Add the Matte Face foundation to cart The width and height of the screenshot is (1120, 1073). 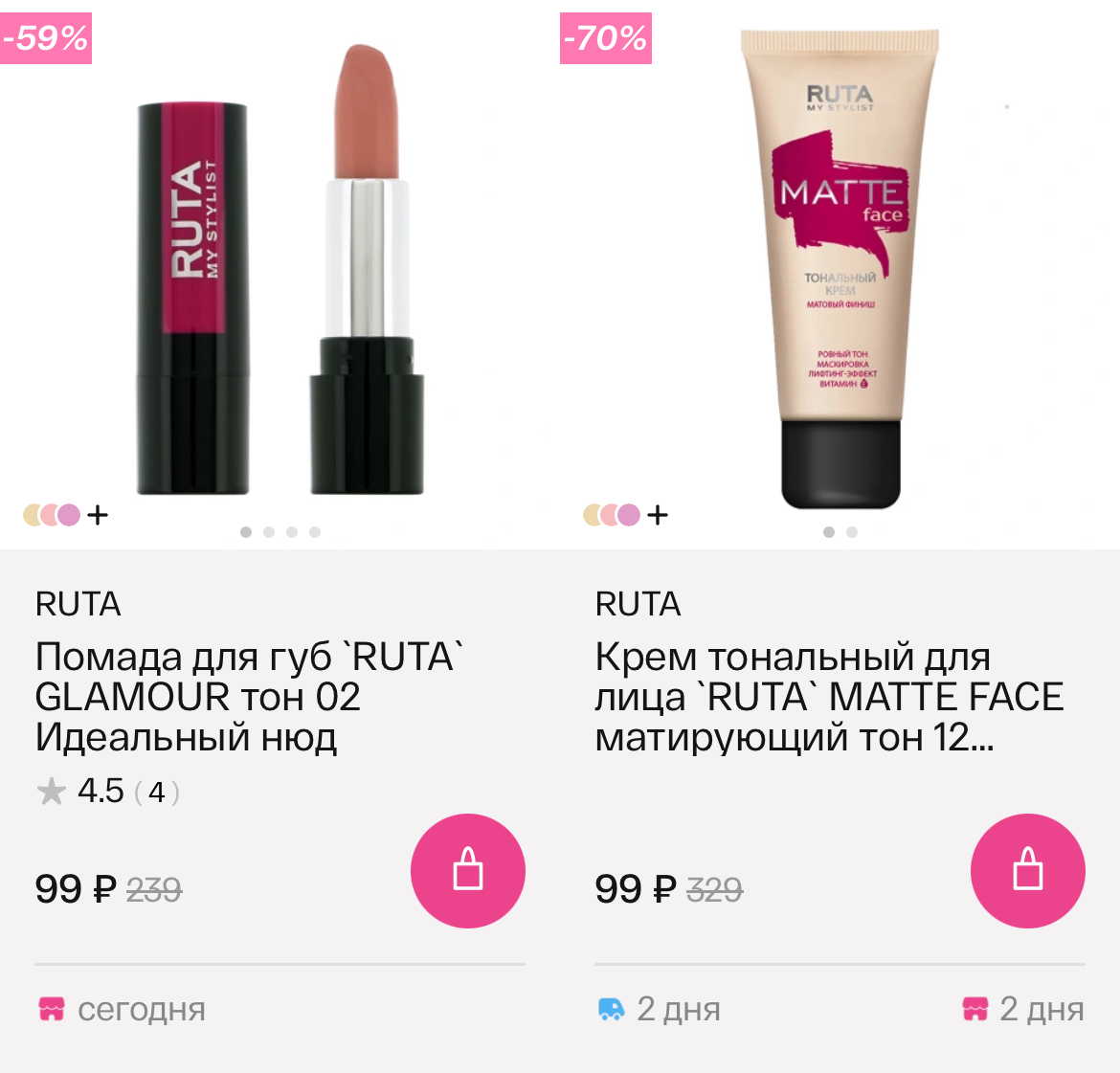pos(1027,870)
